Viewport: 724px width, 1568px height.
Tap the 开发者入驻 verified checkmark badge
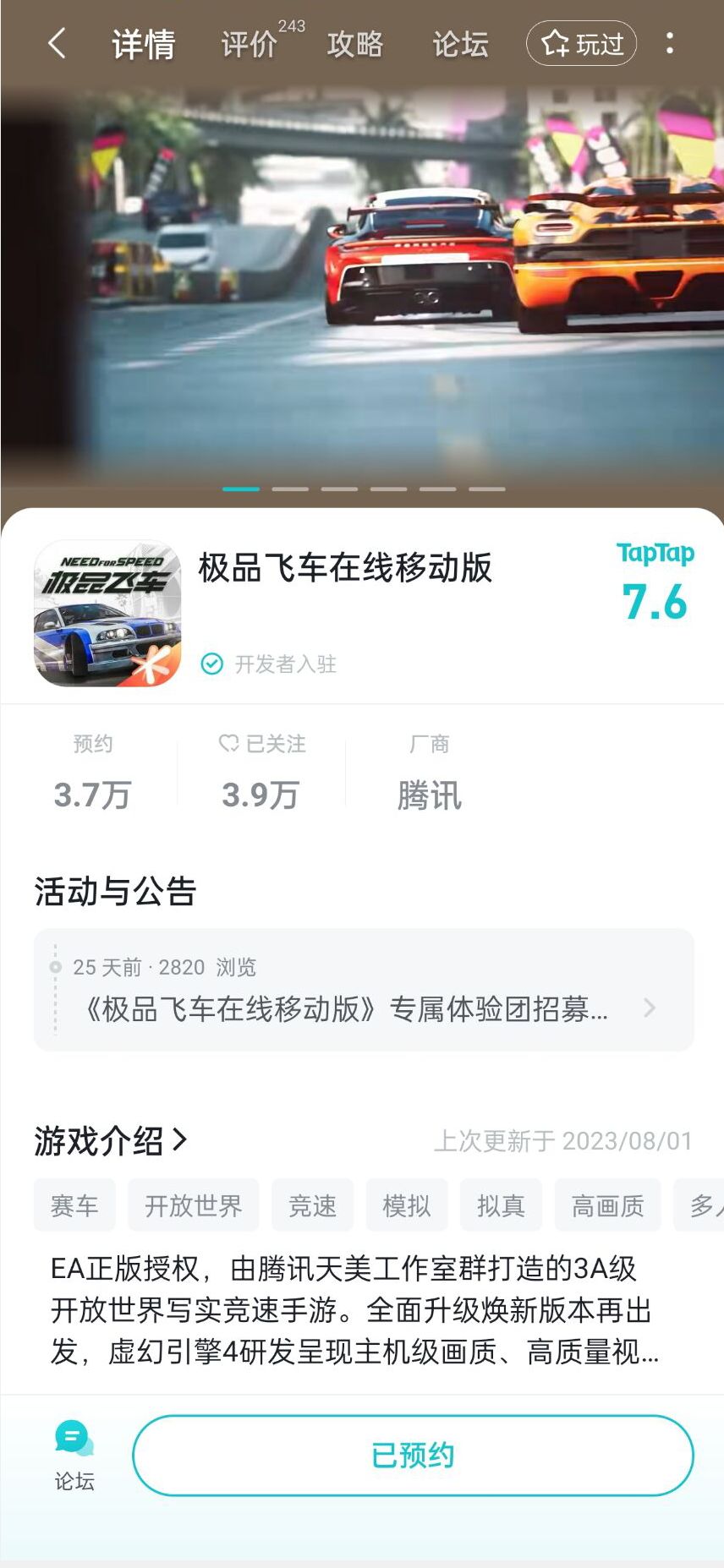coord(211,664)
